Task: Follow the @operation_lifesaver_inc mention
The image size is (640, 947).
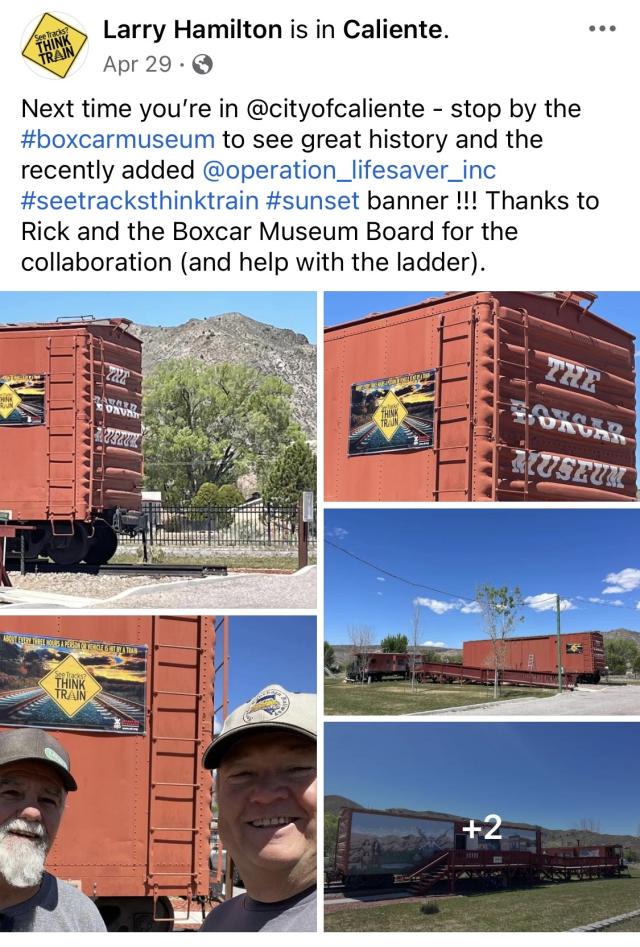Action: pyautogui.click(x=349, y=169)
